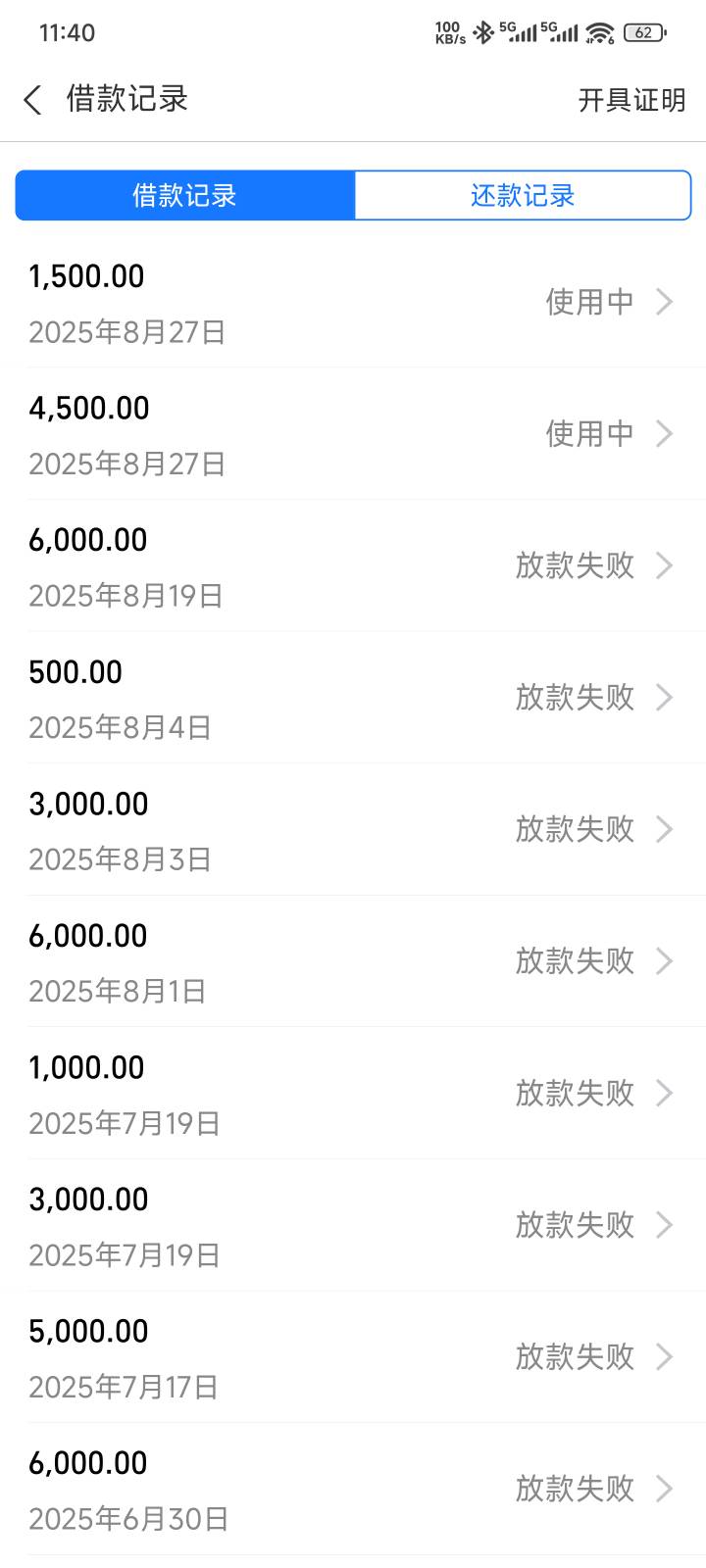Open the 500.00 failed loan record

pyautogui.click(x=353, y=698)
